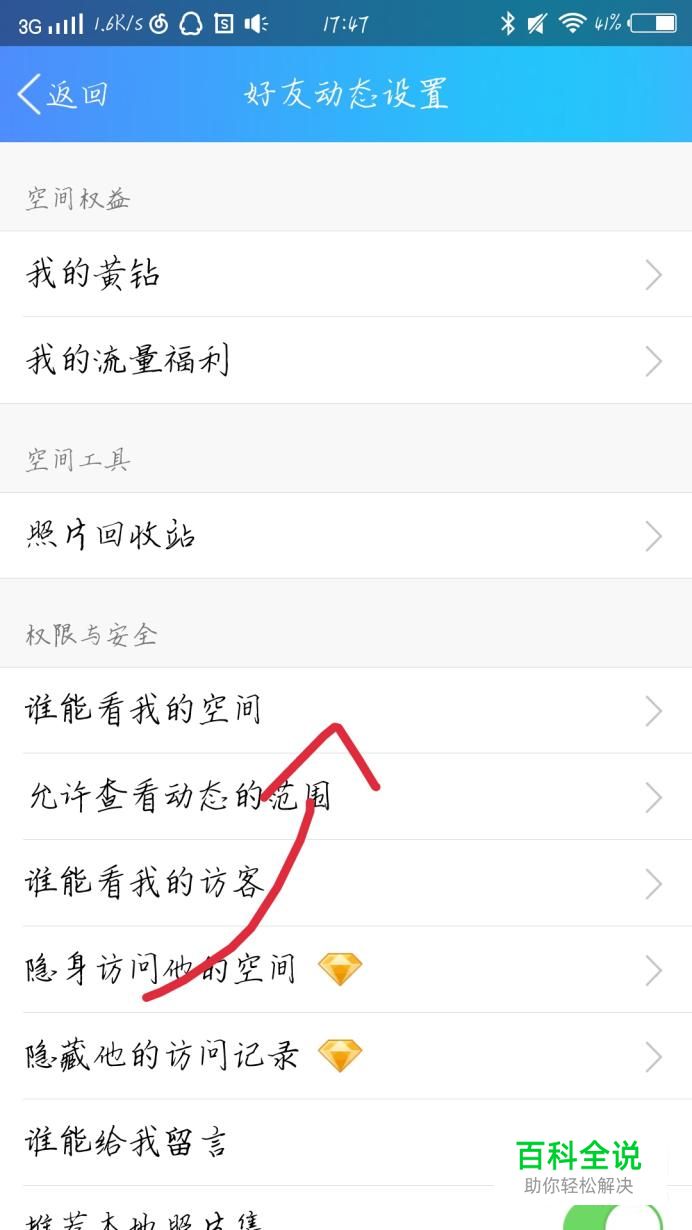
Task: Open 谁能给我留言 setting
Action: click(x=346, y=1142)
